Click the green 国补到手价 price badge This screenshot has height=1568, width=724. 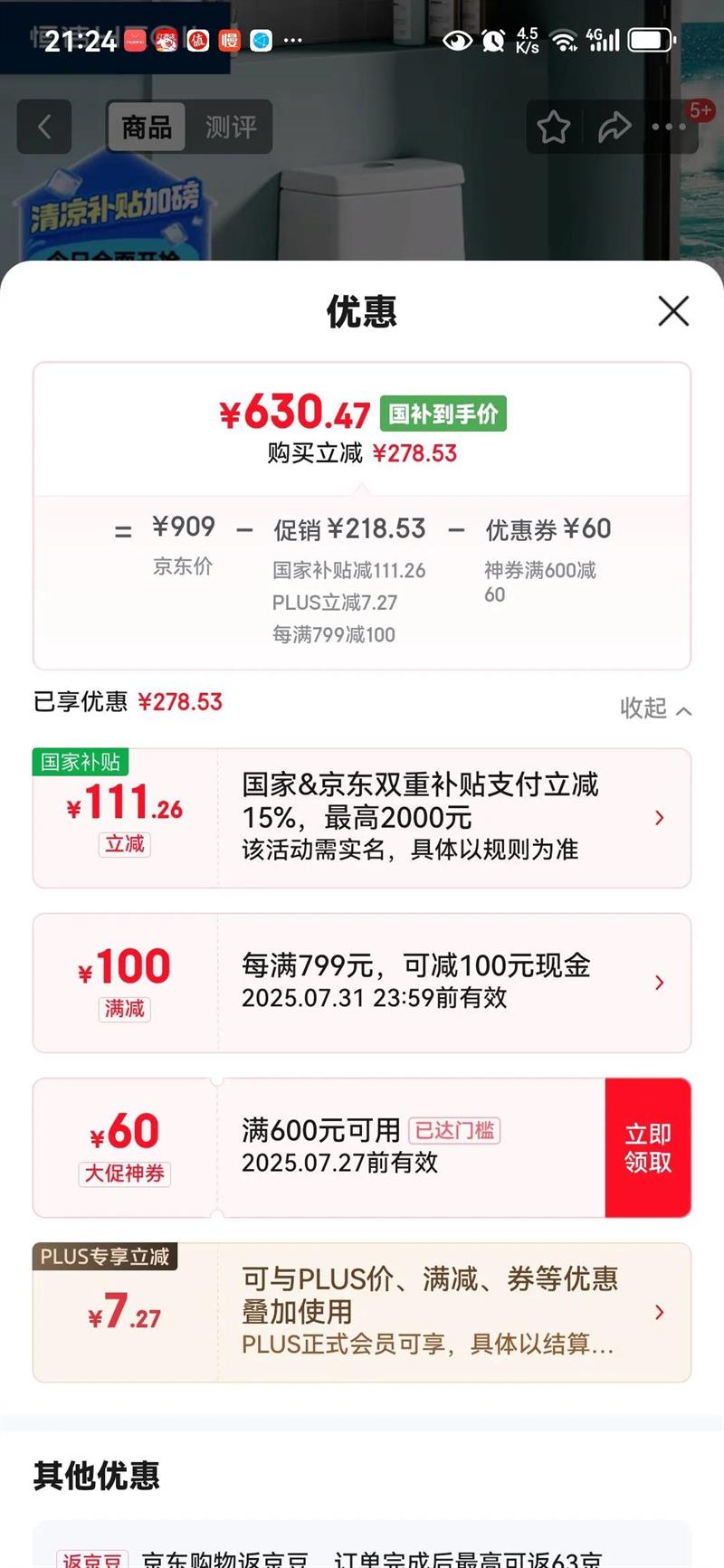pos(443,413)
